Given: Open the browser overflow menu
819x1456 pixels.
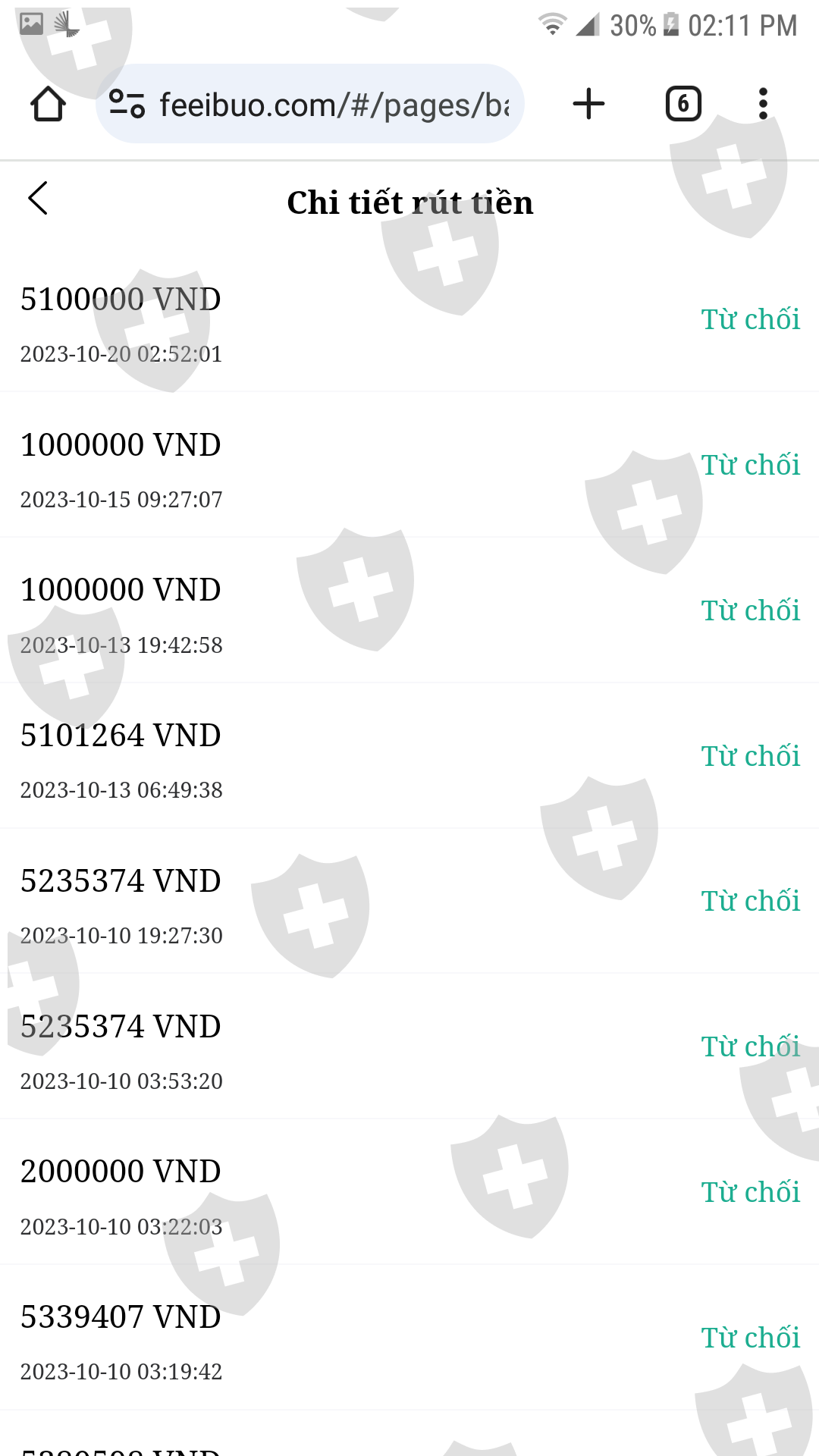Looking at the screenshot, I should (x=763, y=104).
